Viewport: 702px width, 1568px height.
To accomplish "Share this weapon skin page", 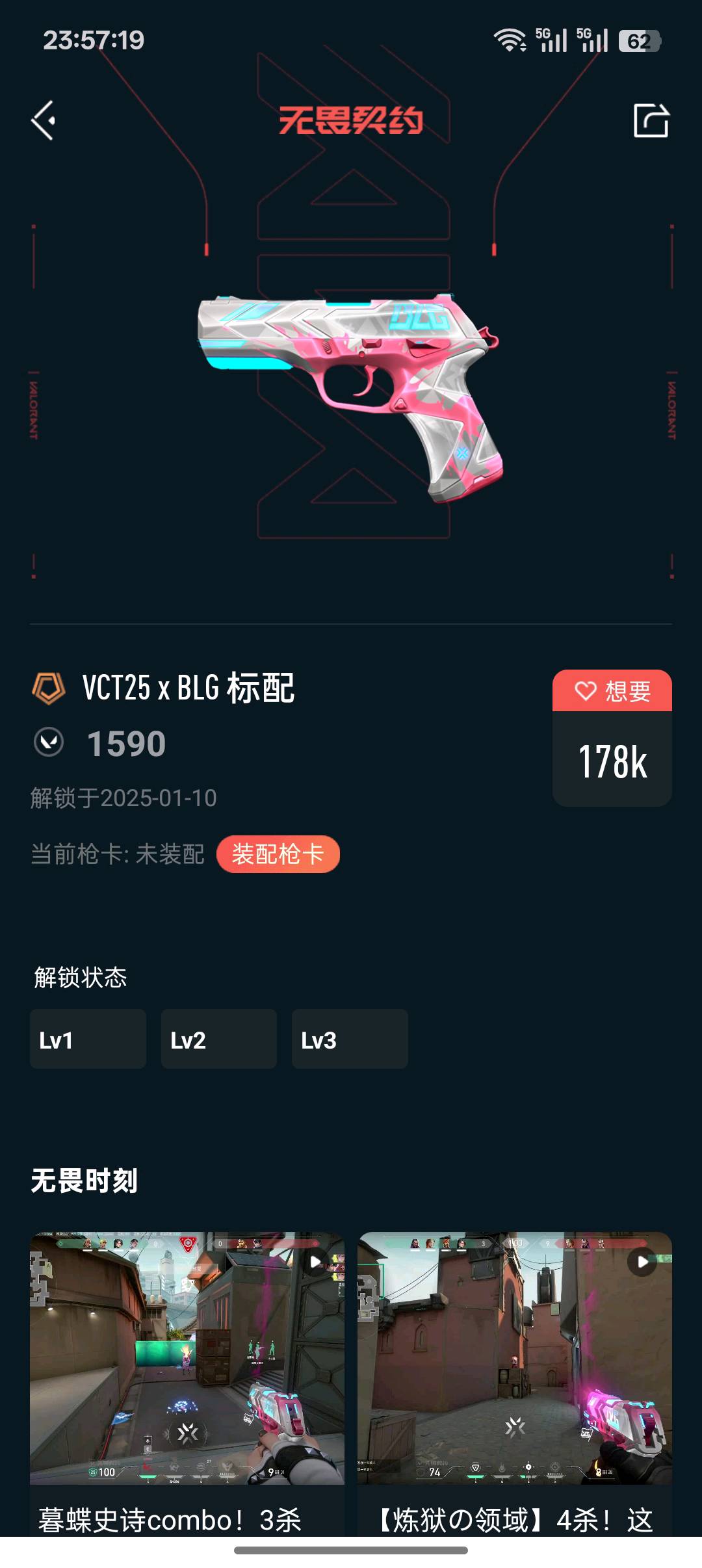I will (651, 120).
